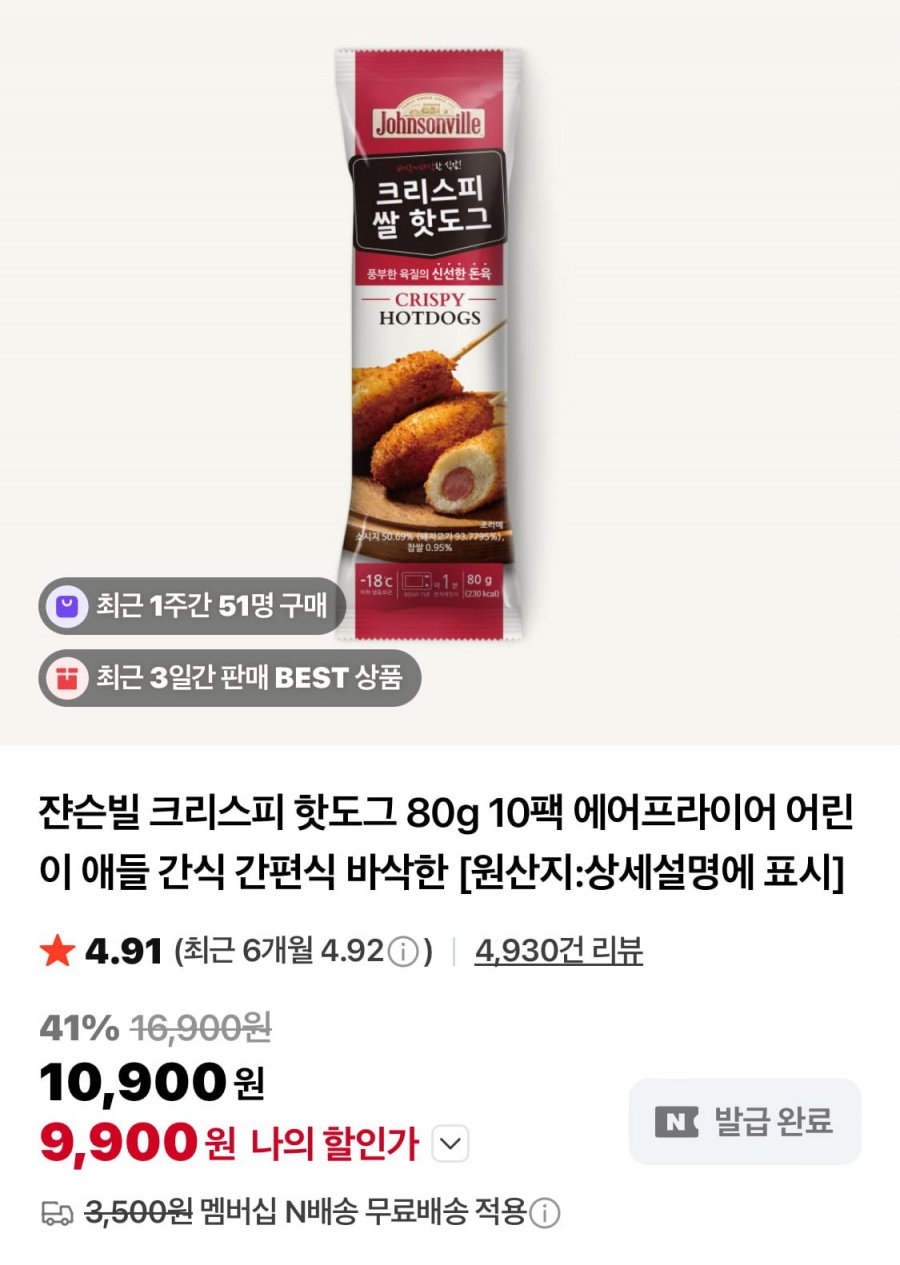
Task: Open the 무료배송 적용 info icon
Action: [x=545, y=1214]
